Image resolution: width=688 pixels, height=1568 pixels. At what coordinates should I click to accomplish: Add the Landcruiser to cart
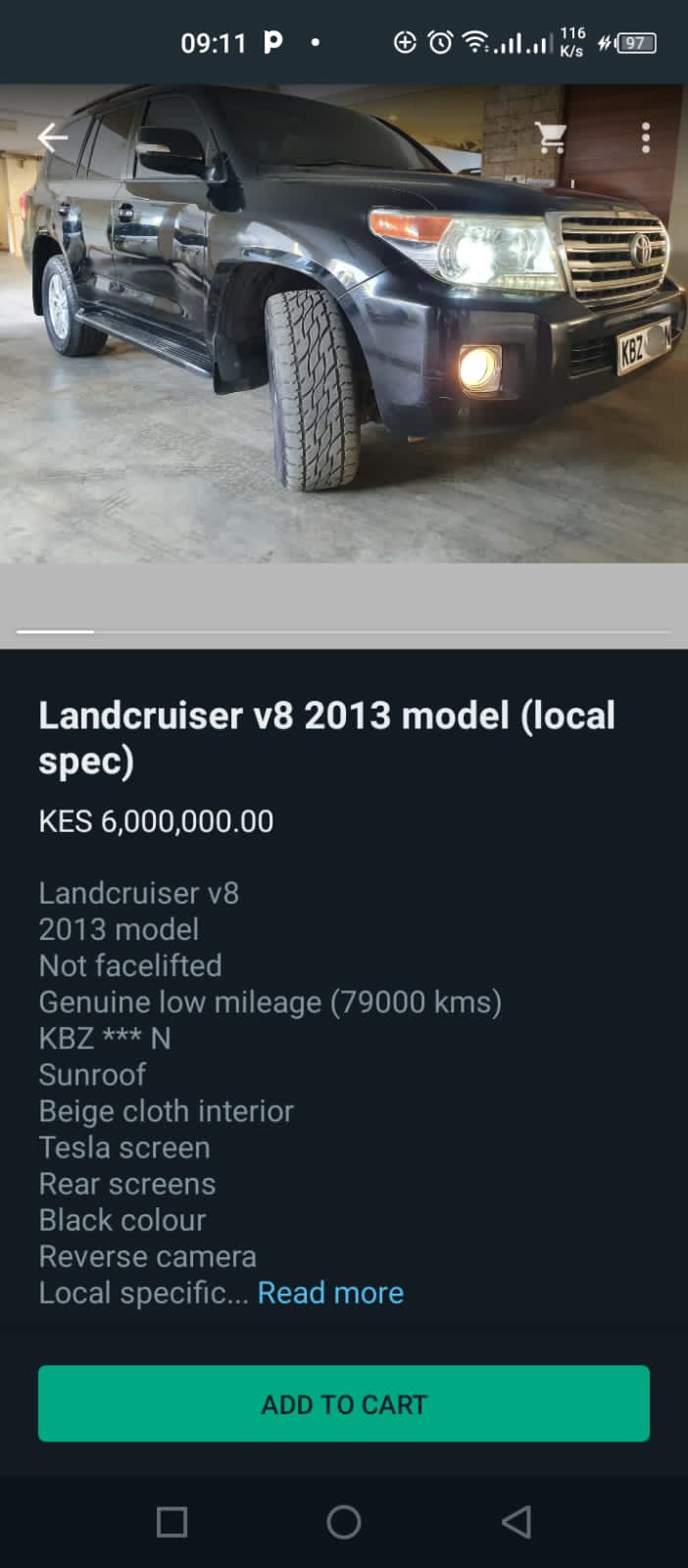click(x=343, y=1403)
